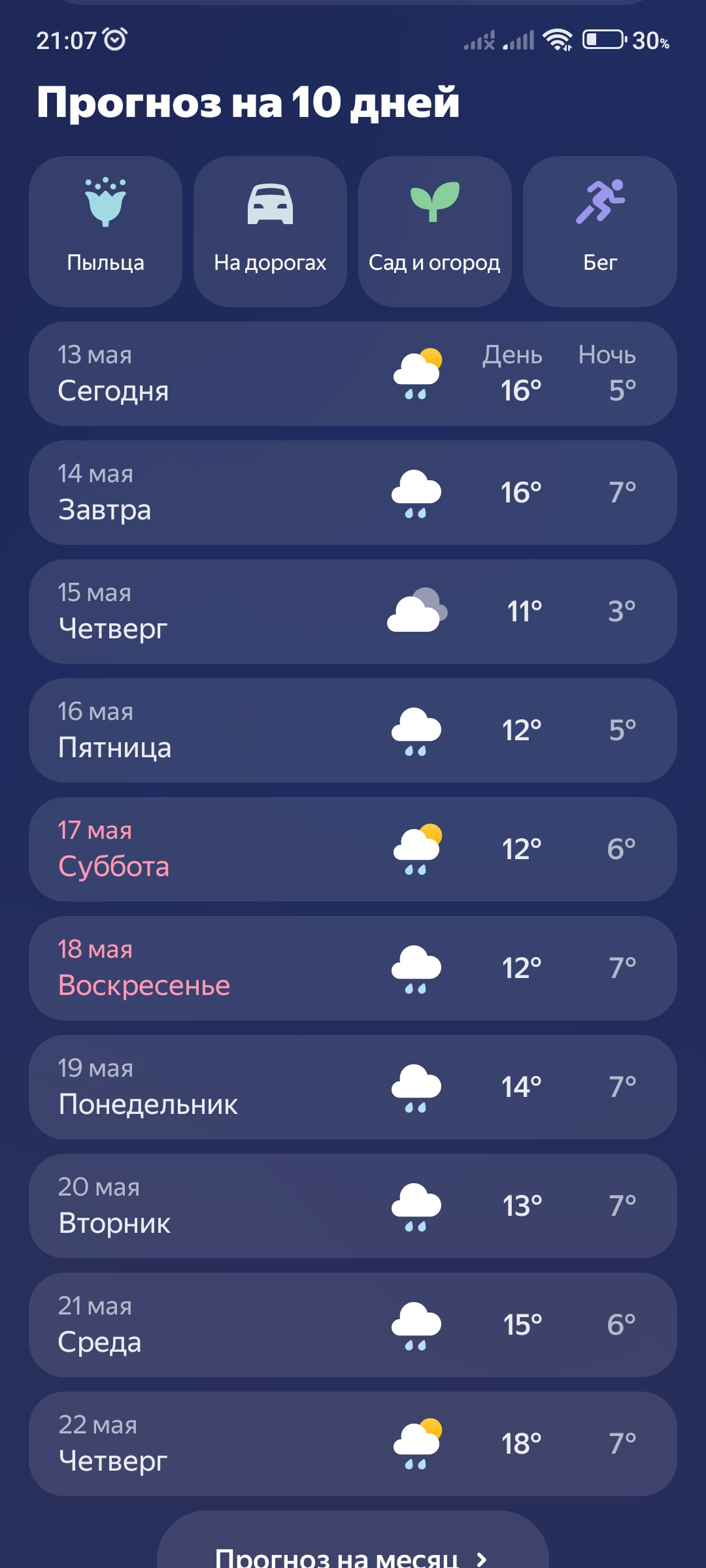Open the 18 мая Воскресенье forecast
Screen dimensions: 706x1568
(353, 968)
